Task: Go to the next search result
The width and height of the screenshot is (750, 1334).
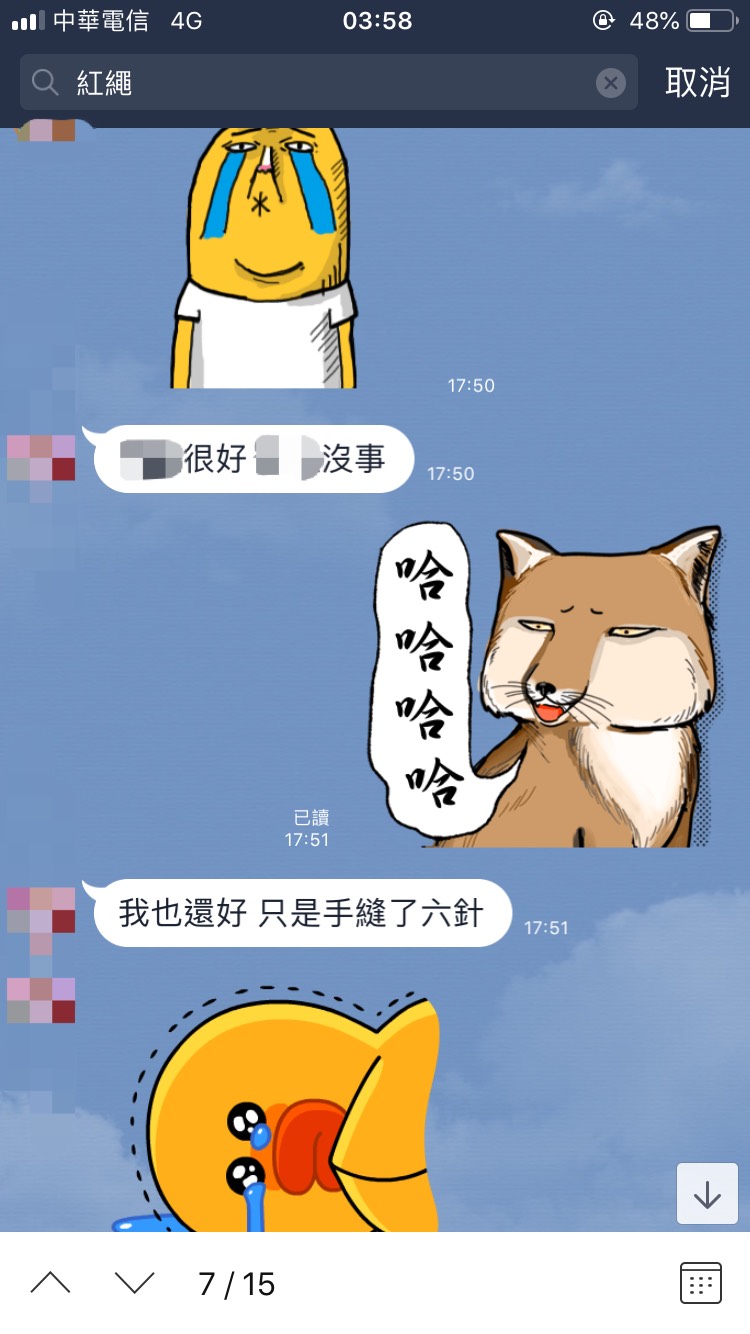Action: [x=134, y=1282]
